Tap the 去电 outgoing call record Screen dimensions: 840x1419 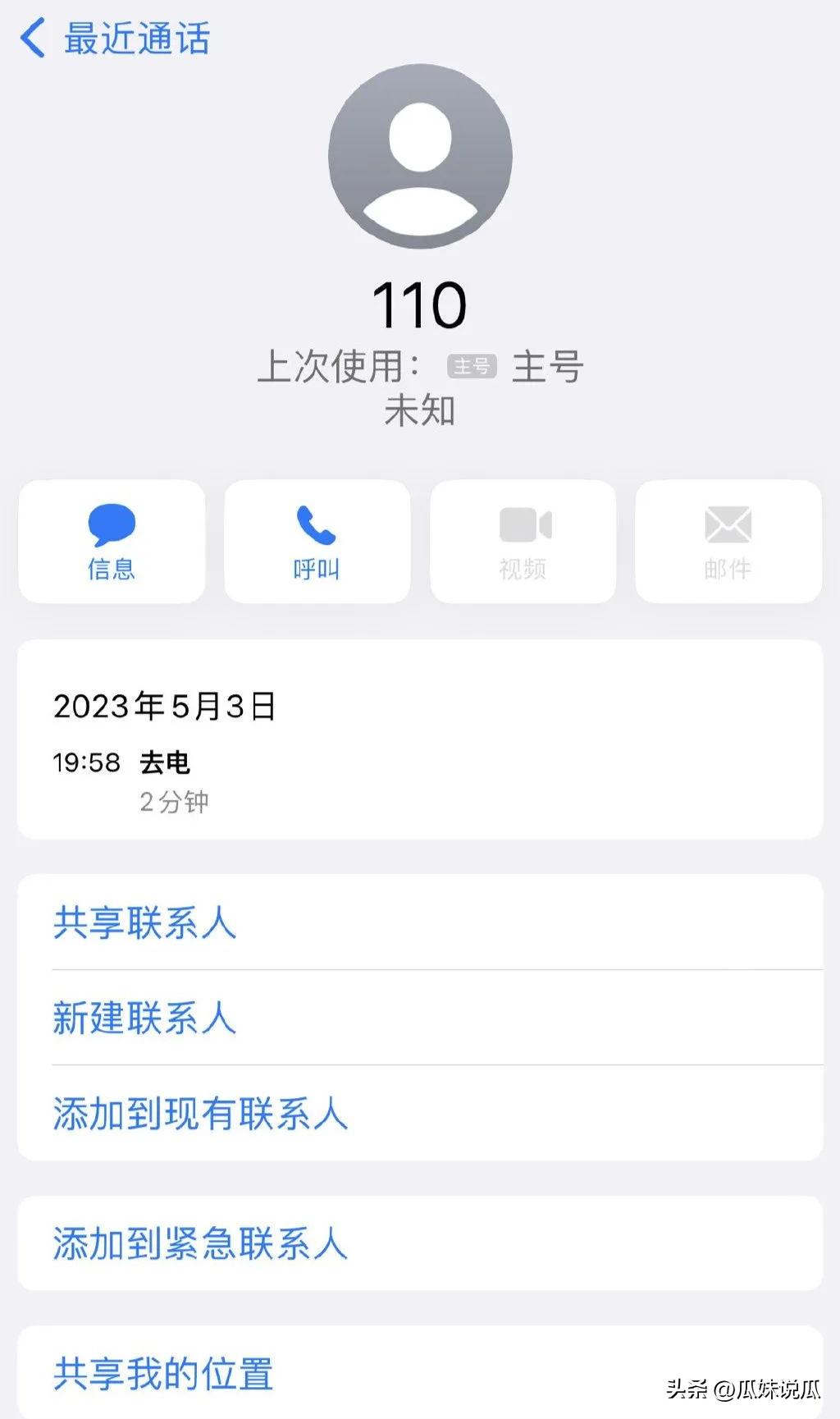[x=164, y=762]
